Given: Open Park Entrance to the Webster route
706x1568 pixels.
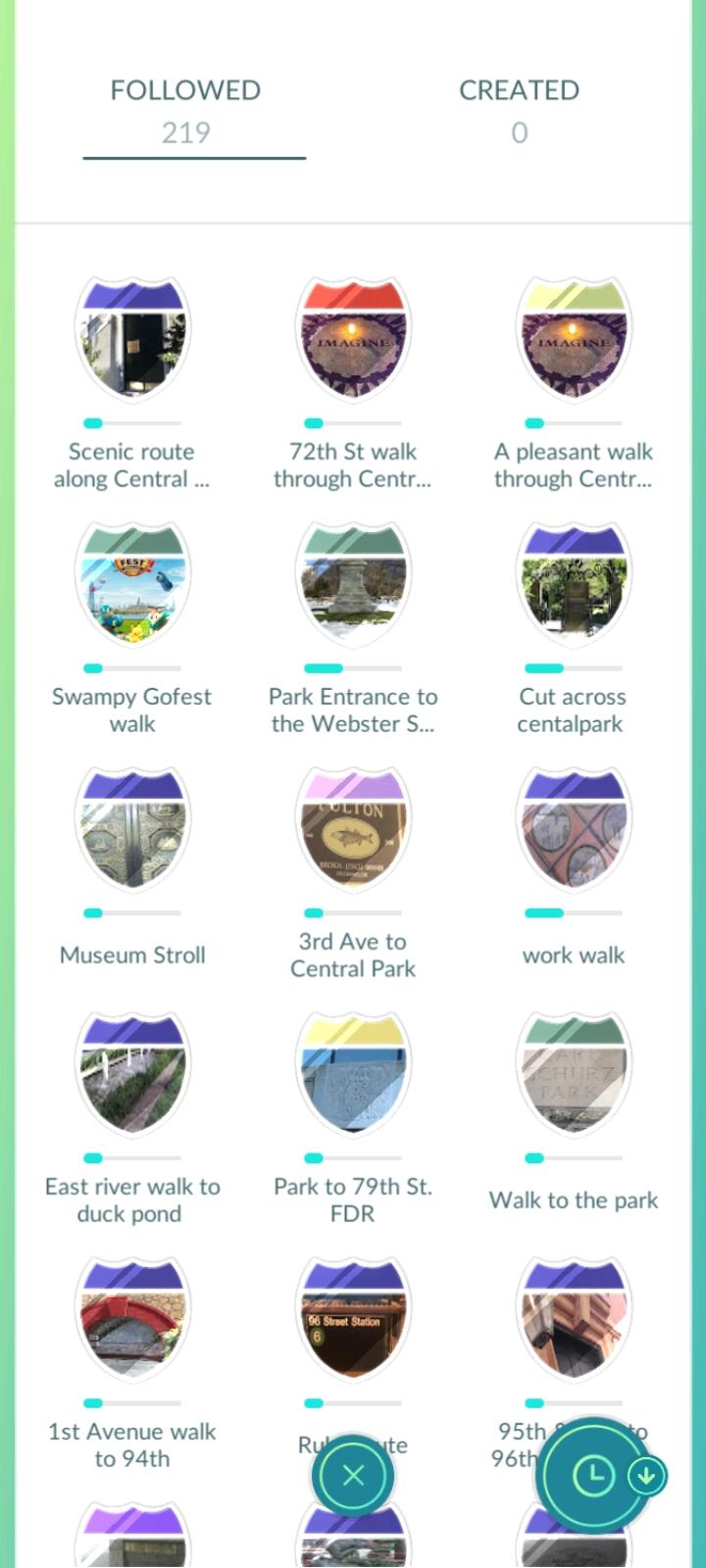Looking at the screenshot, I should pos(353,585).
